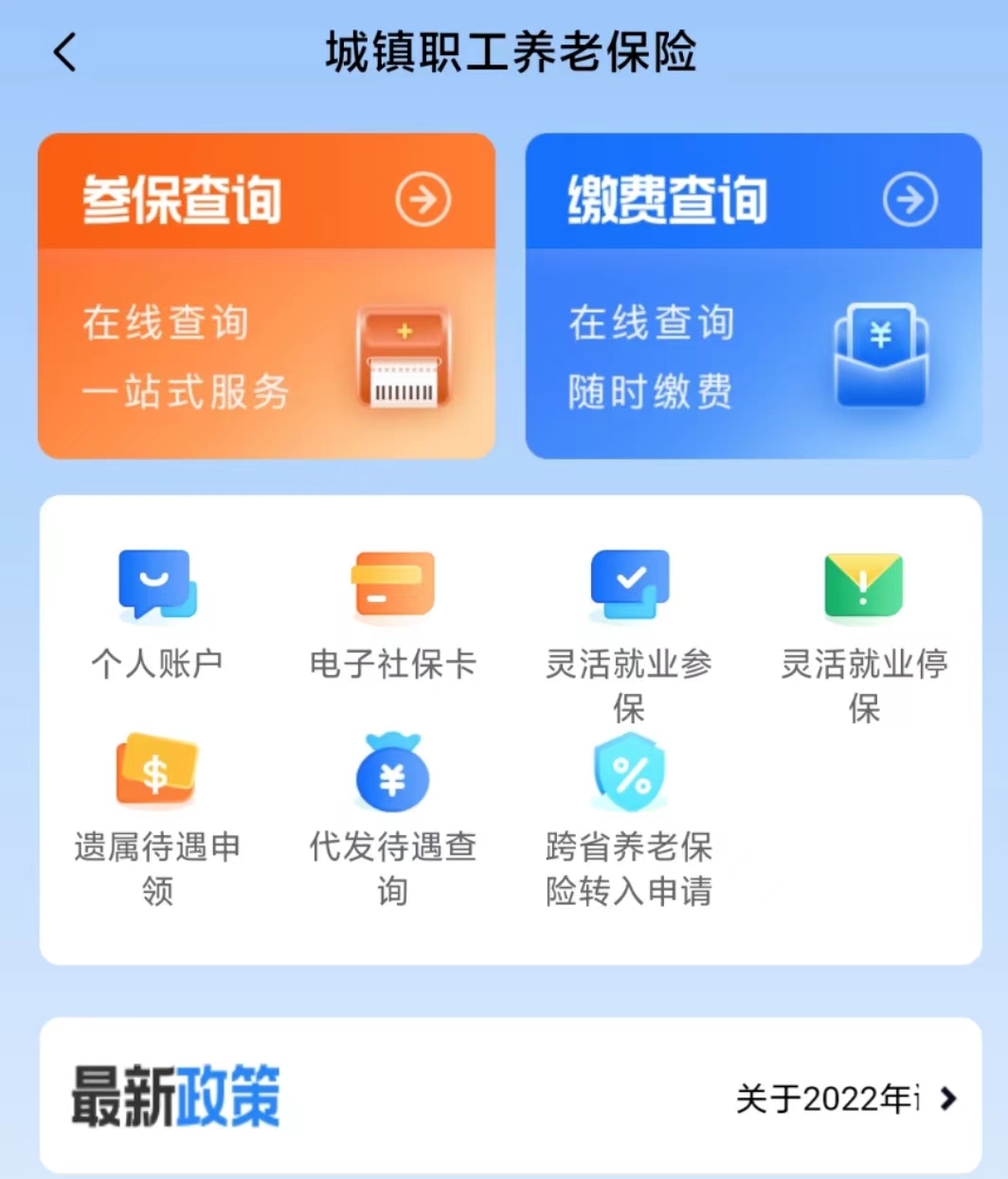Select the 电子社保卡 icon

tap(392, 586)
